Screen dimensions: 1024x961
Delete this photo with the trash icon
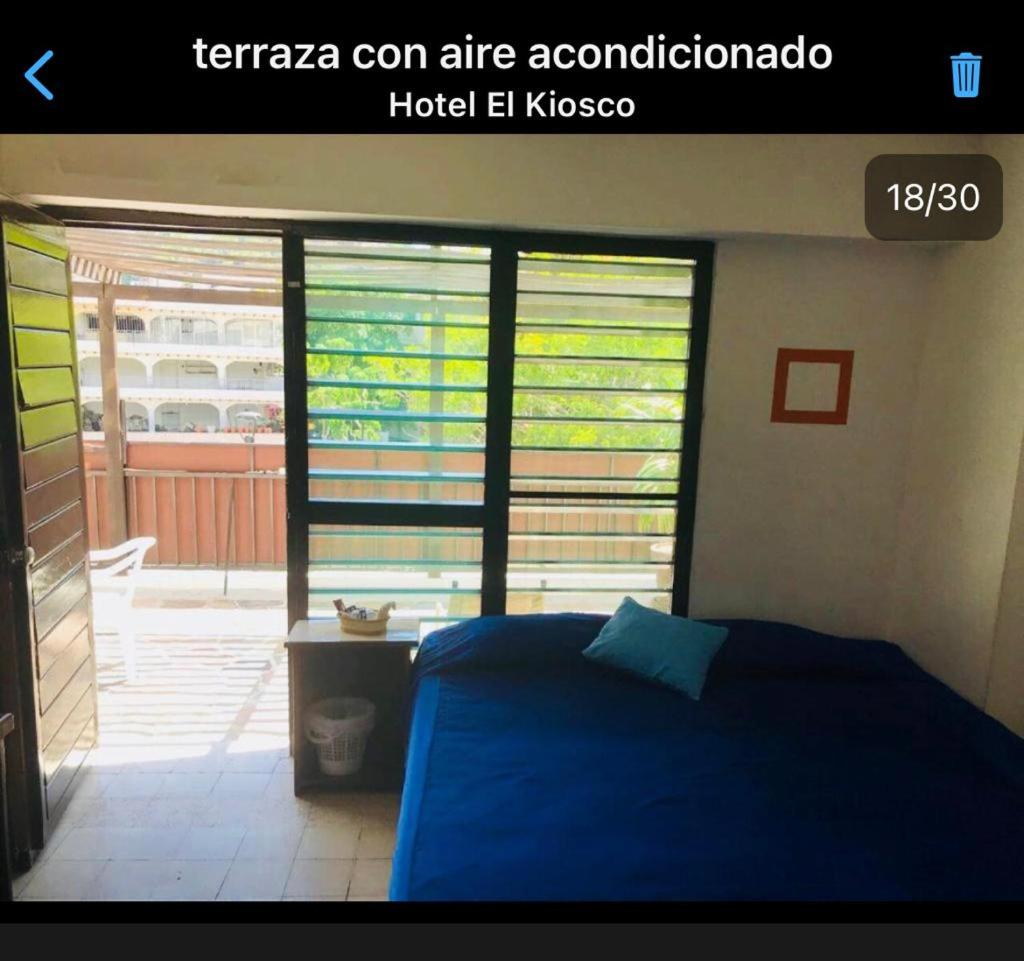[965, 75]
